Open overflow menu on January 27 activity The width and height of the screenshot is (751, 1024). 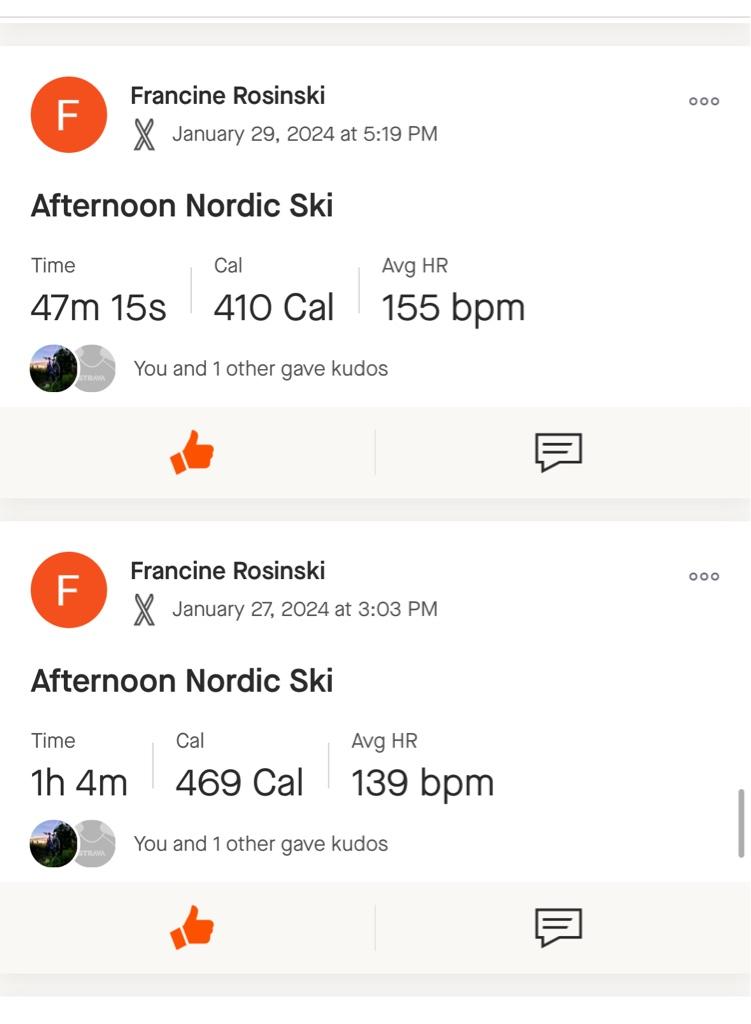pos(704,576)
